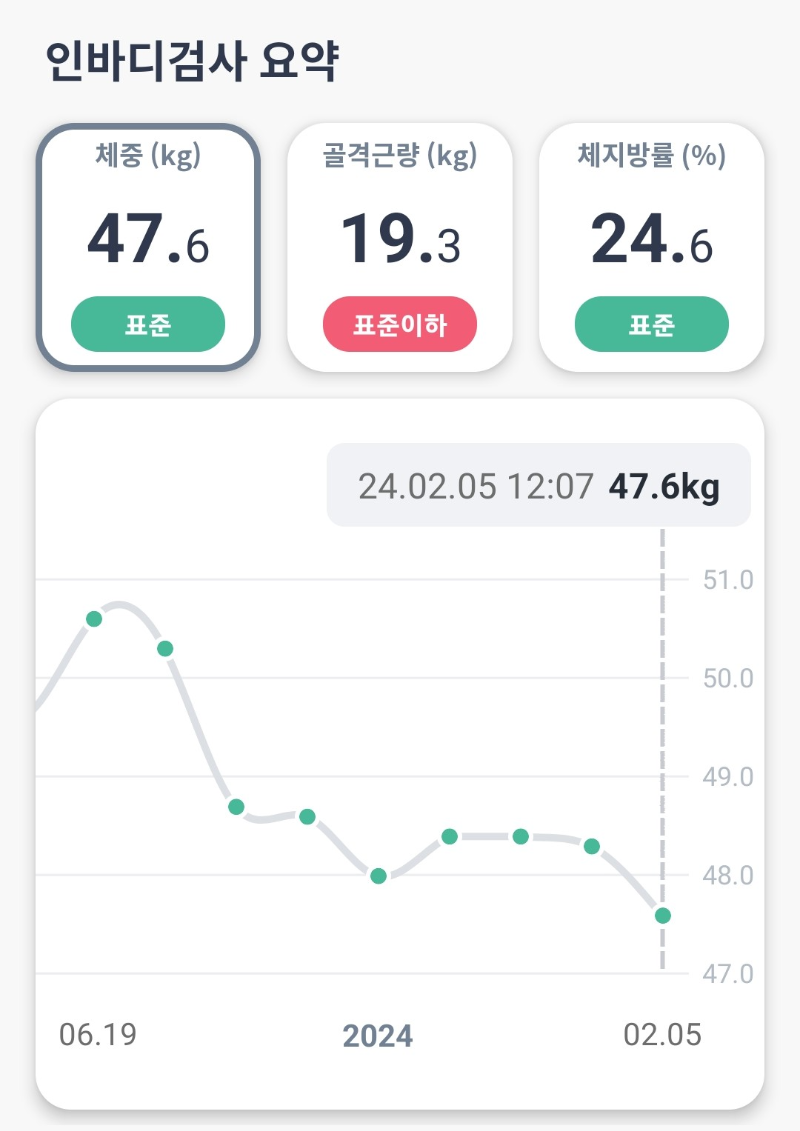The image size is (800, 1131).
Task: Select the first data point near 50.7kg
Action: [95, 620]
